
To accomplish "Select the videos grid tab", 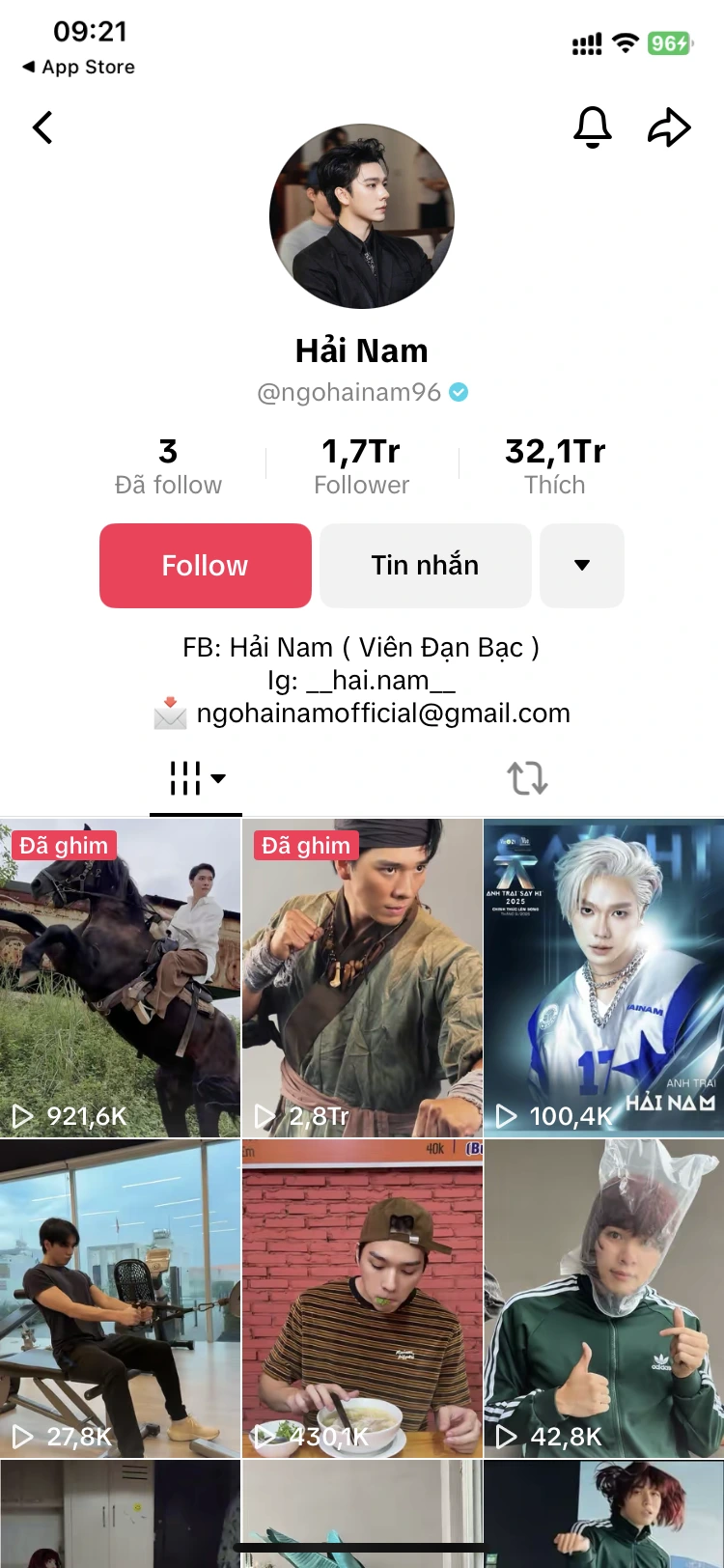I will (x=196, y=778).
